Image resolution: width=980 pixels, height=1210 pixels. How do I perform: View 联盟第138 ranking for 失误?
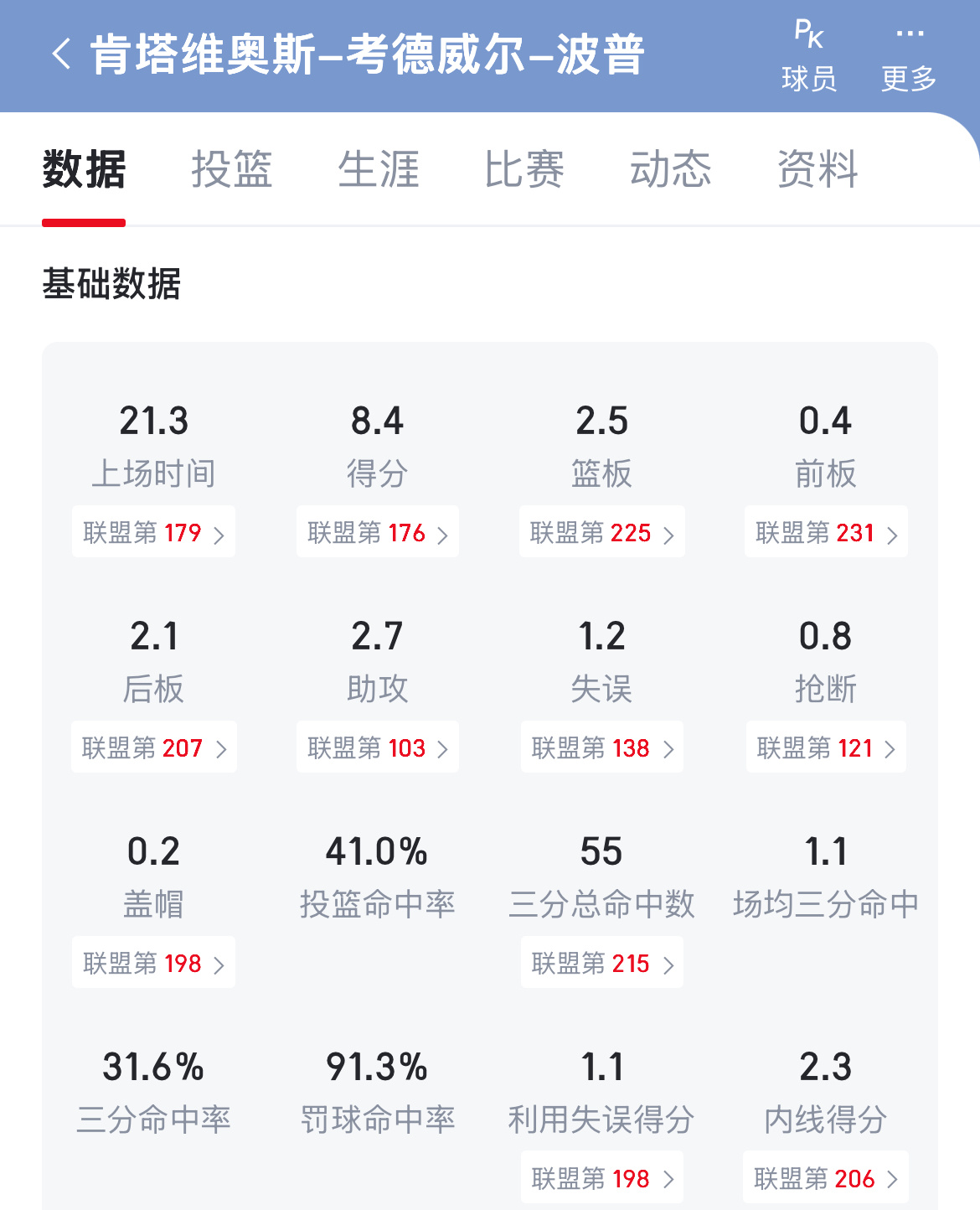click(601, 747)
